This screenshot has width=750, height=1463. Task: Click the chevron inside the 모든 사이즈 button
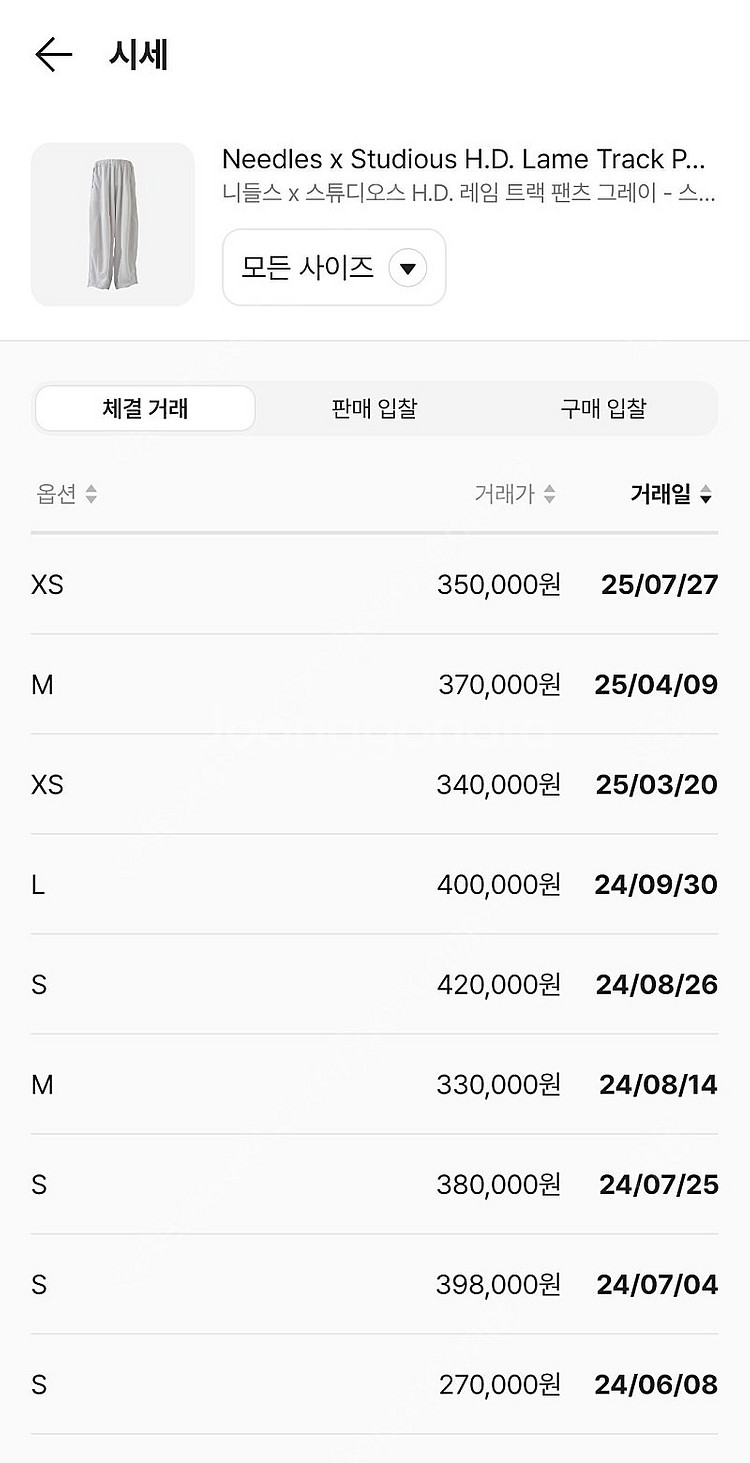click(x=406, y=267)
